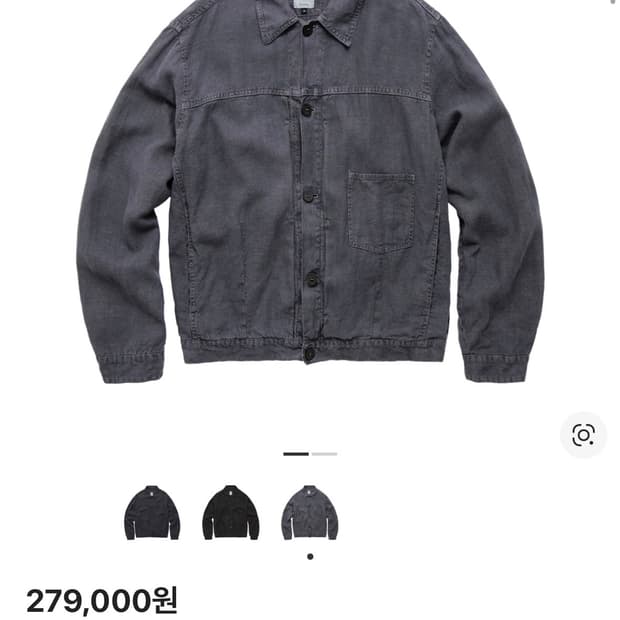The image size is (620, 620).
Task: Select the dark charcoal jacket thumbnail
Action: pyautogui.click(x=152, y=513)
